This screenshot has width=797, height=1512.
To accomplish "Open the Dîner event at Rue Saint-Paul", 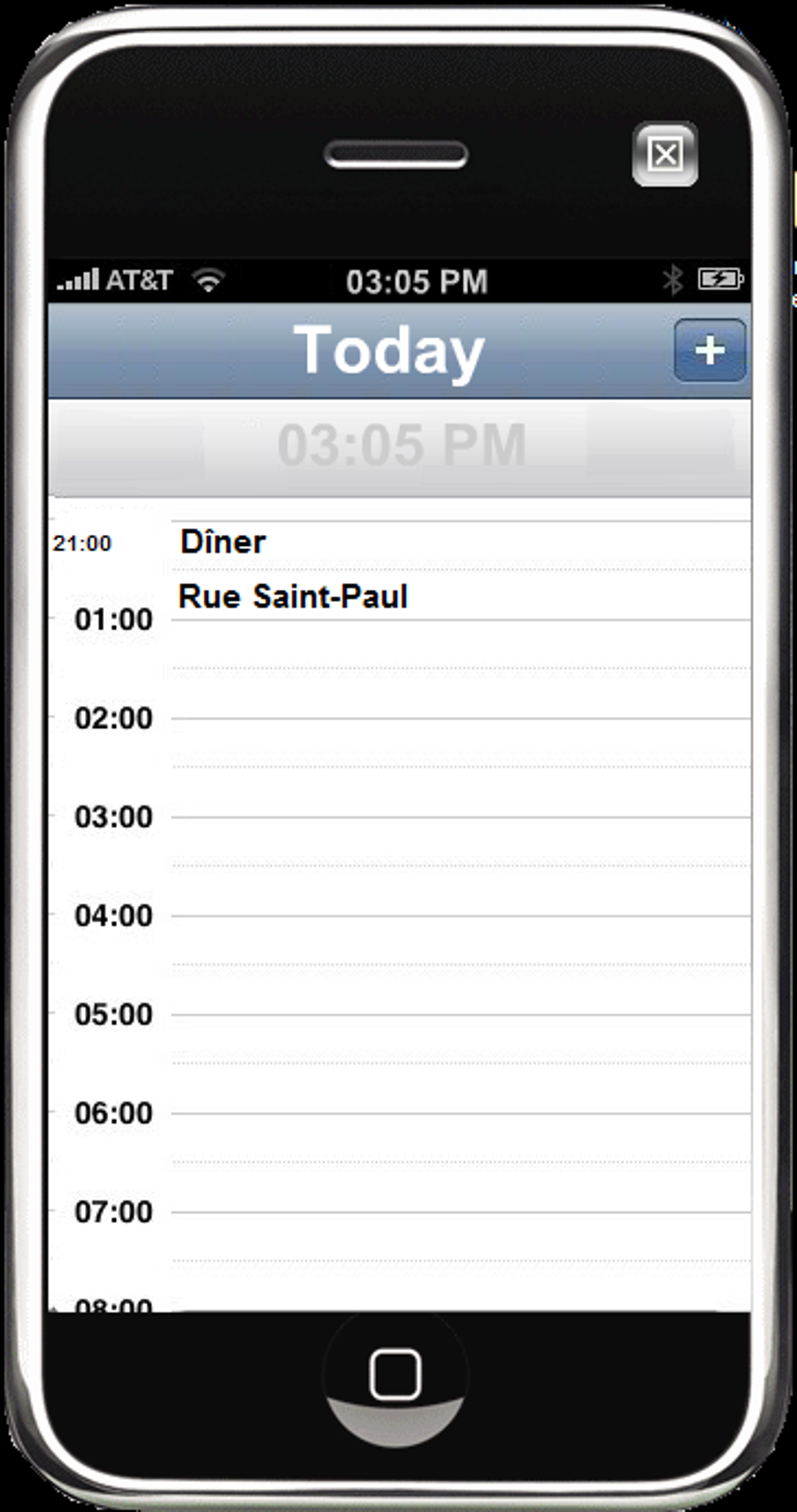I will tap(460, 569).
